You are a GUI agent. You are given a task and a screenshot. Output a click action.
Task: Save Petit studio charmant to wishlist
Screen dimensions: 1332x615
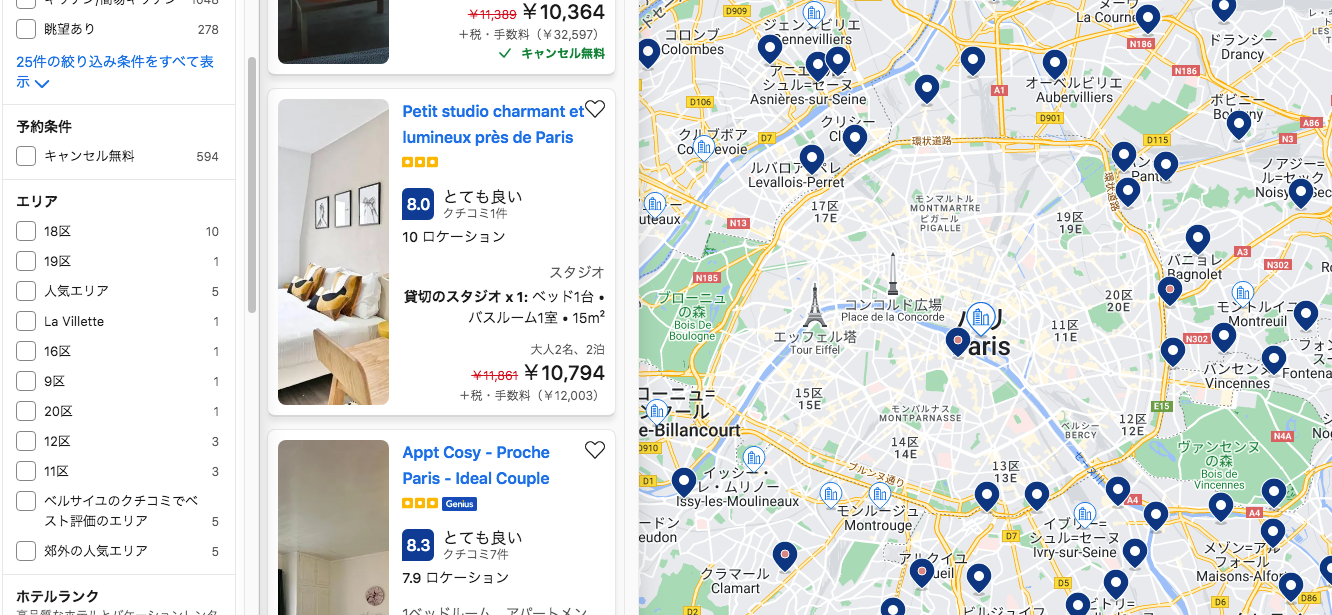tap(595, 109)
